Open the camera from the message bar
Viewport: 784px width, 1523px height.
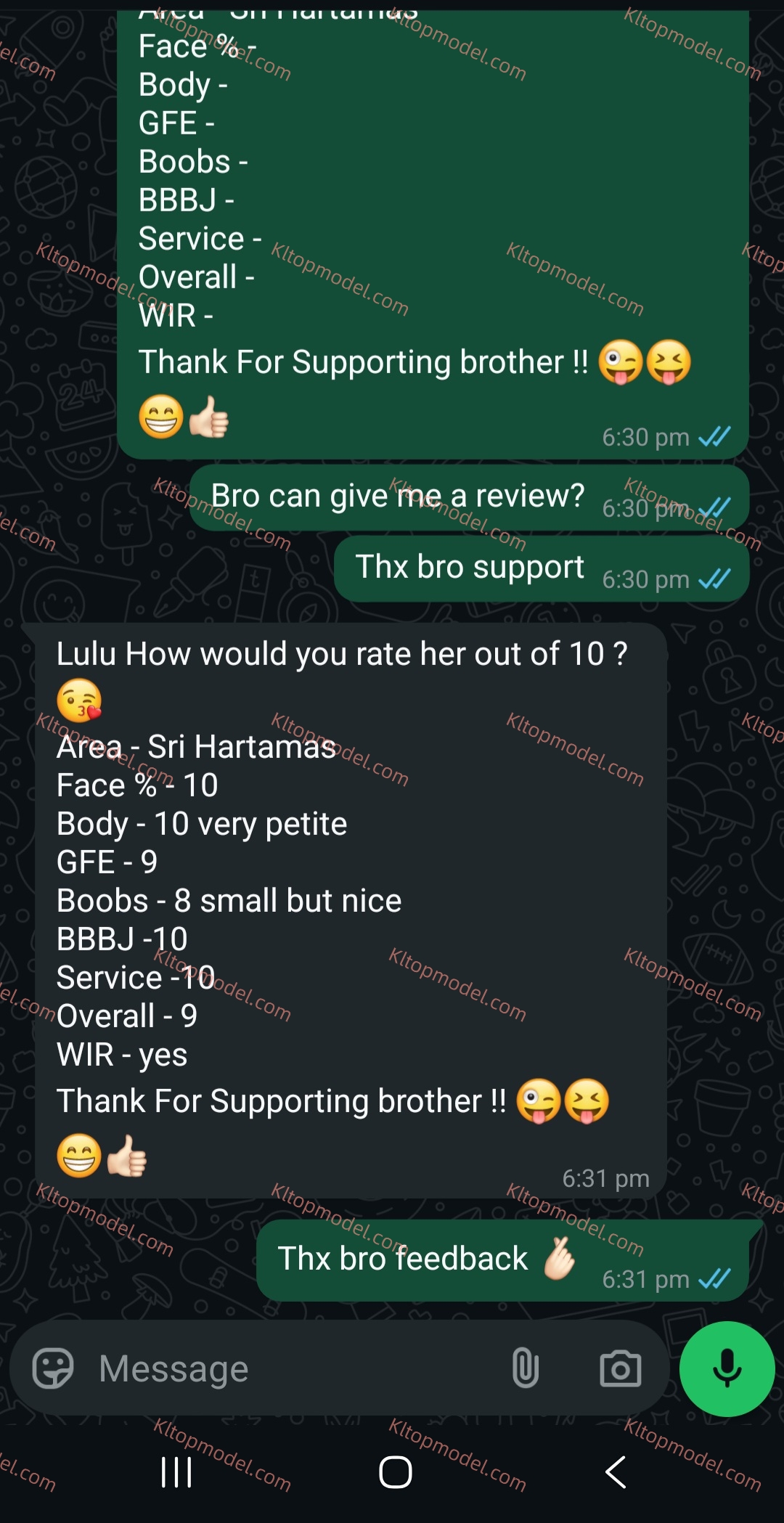coord(620,1369)
